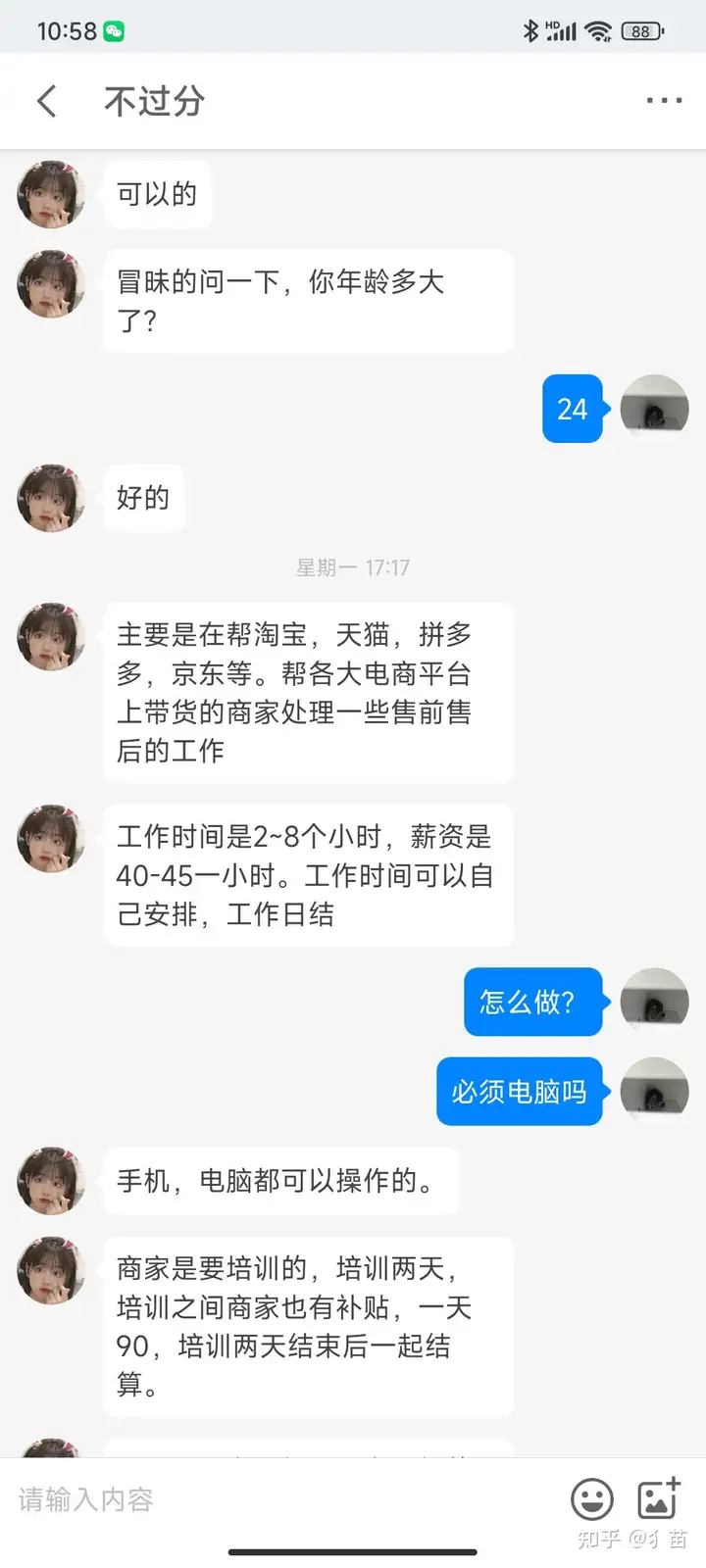This screenshot has width=706, height=1568.
Task: View sender's avatar beside 可以的
Action: point(51,195)
